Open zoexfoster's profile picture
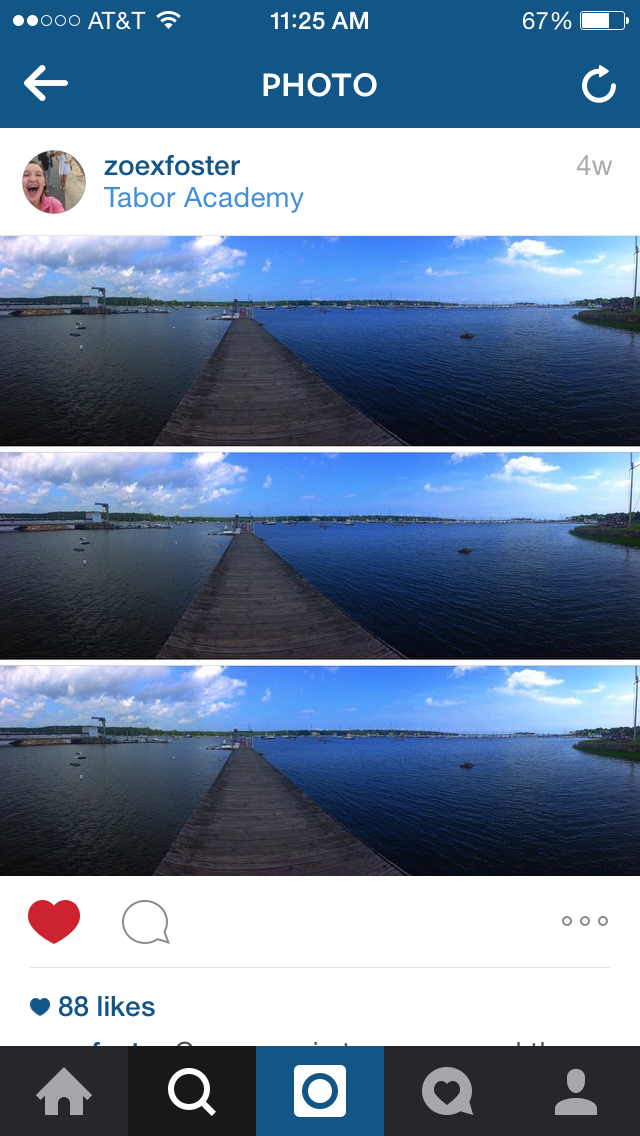The height and width of the screenshot is (1136, 640). coord(54,182)
